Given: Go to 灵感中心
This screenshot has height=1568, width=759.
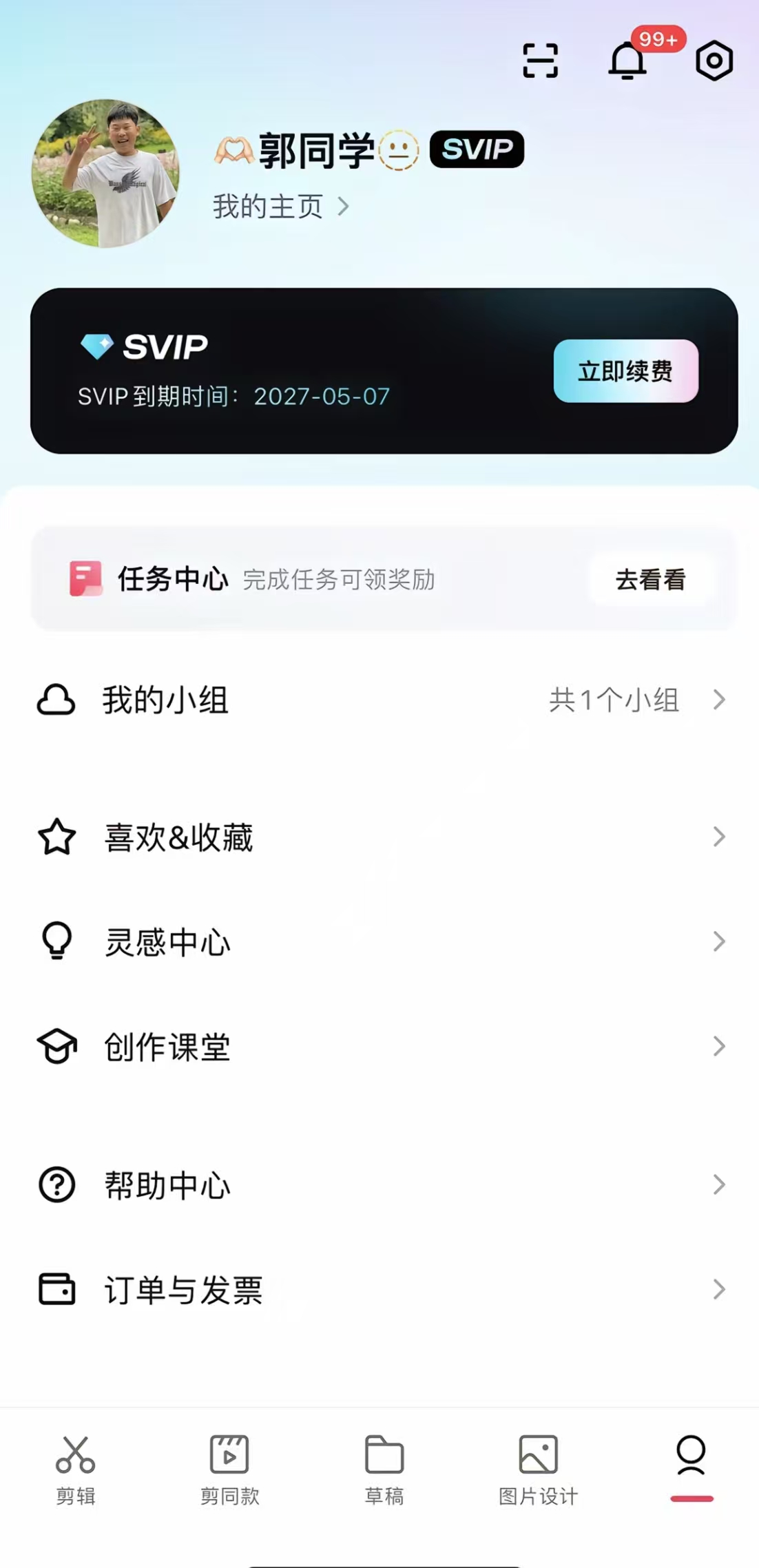Looking at the screenshot, I should click(380, 941).
